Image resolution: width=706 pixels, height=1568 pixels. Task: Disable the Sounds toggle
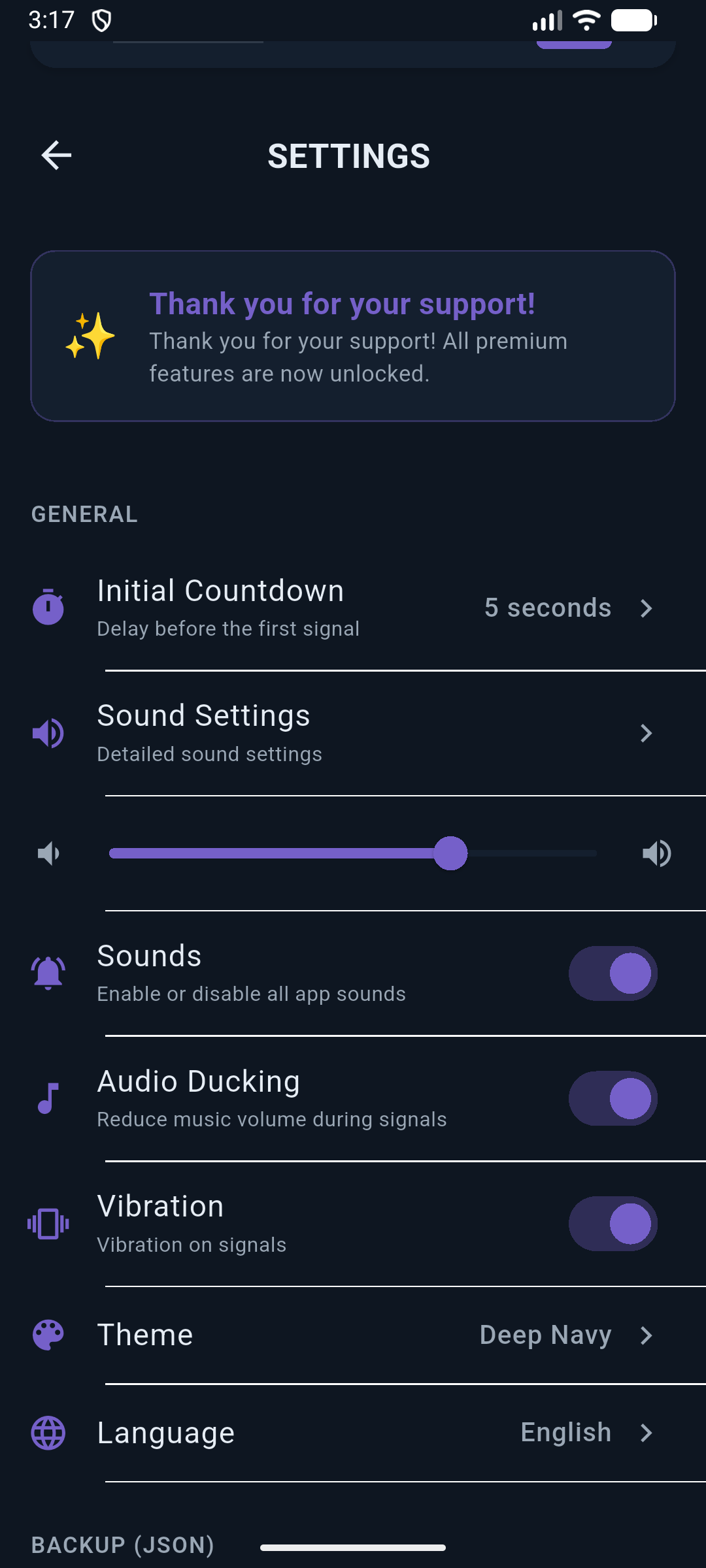[x=613, y=973]
